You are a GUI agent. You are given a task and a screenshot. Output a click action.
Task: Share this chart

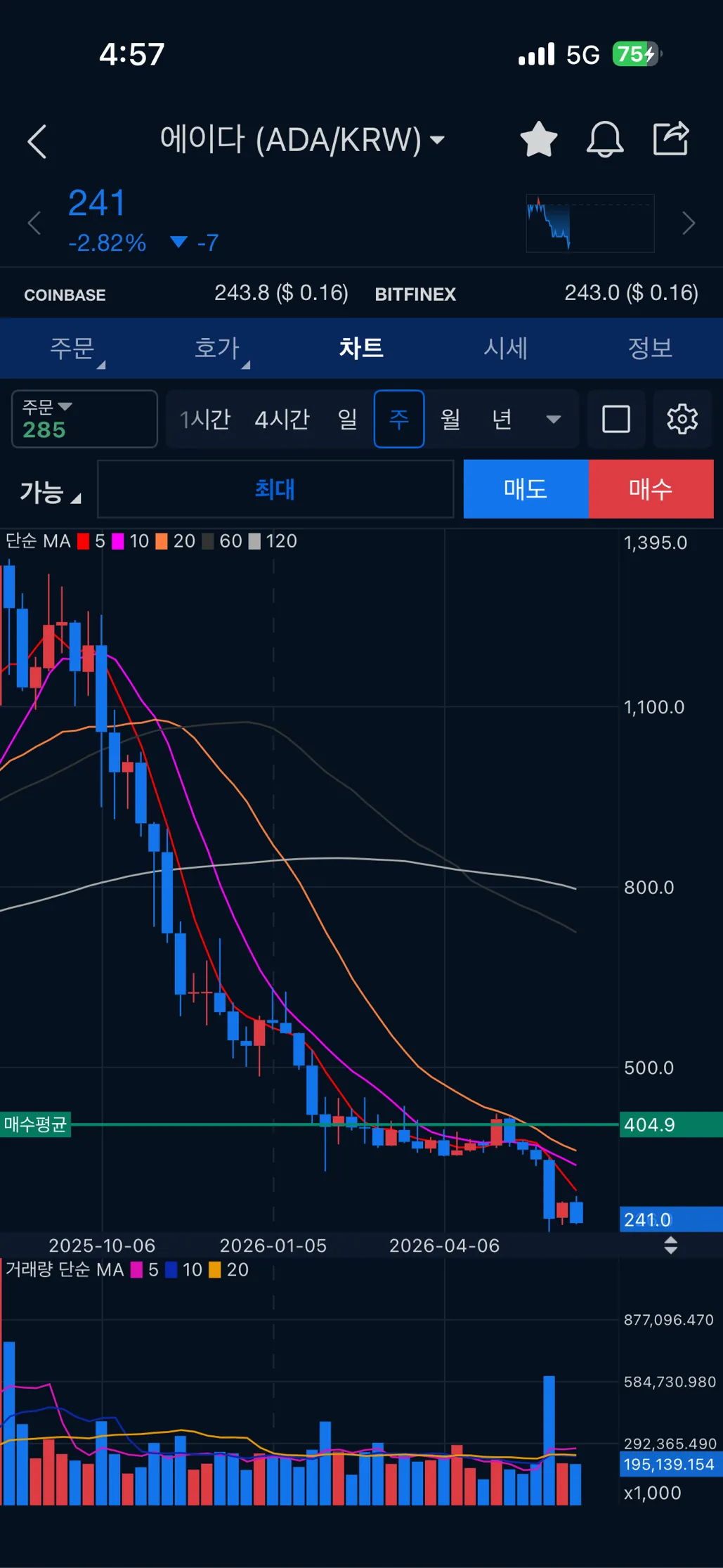pyautogui.click(x=671, y=138)
